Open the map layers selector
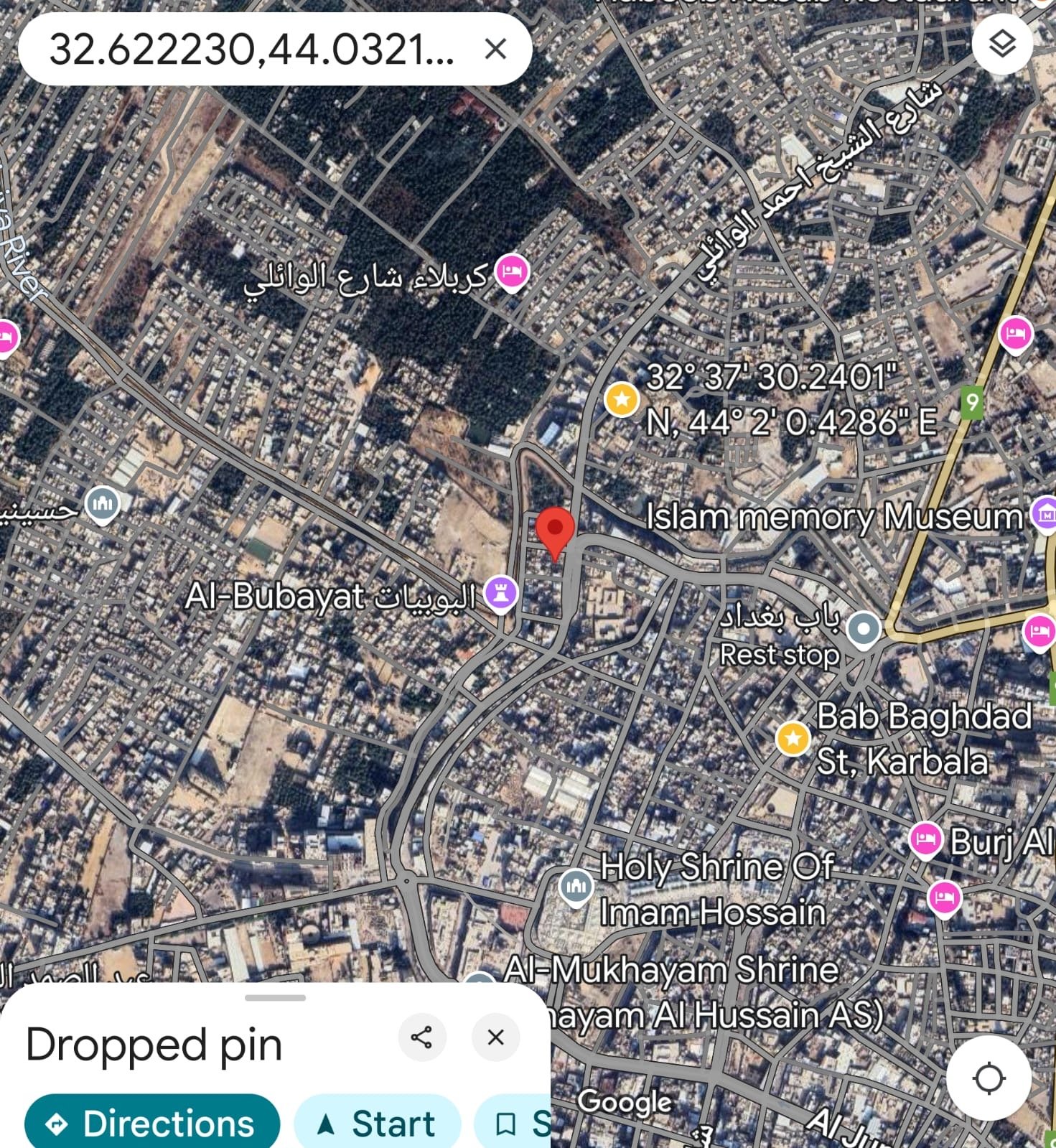 (x=1002, y=44)
